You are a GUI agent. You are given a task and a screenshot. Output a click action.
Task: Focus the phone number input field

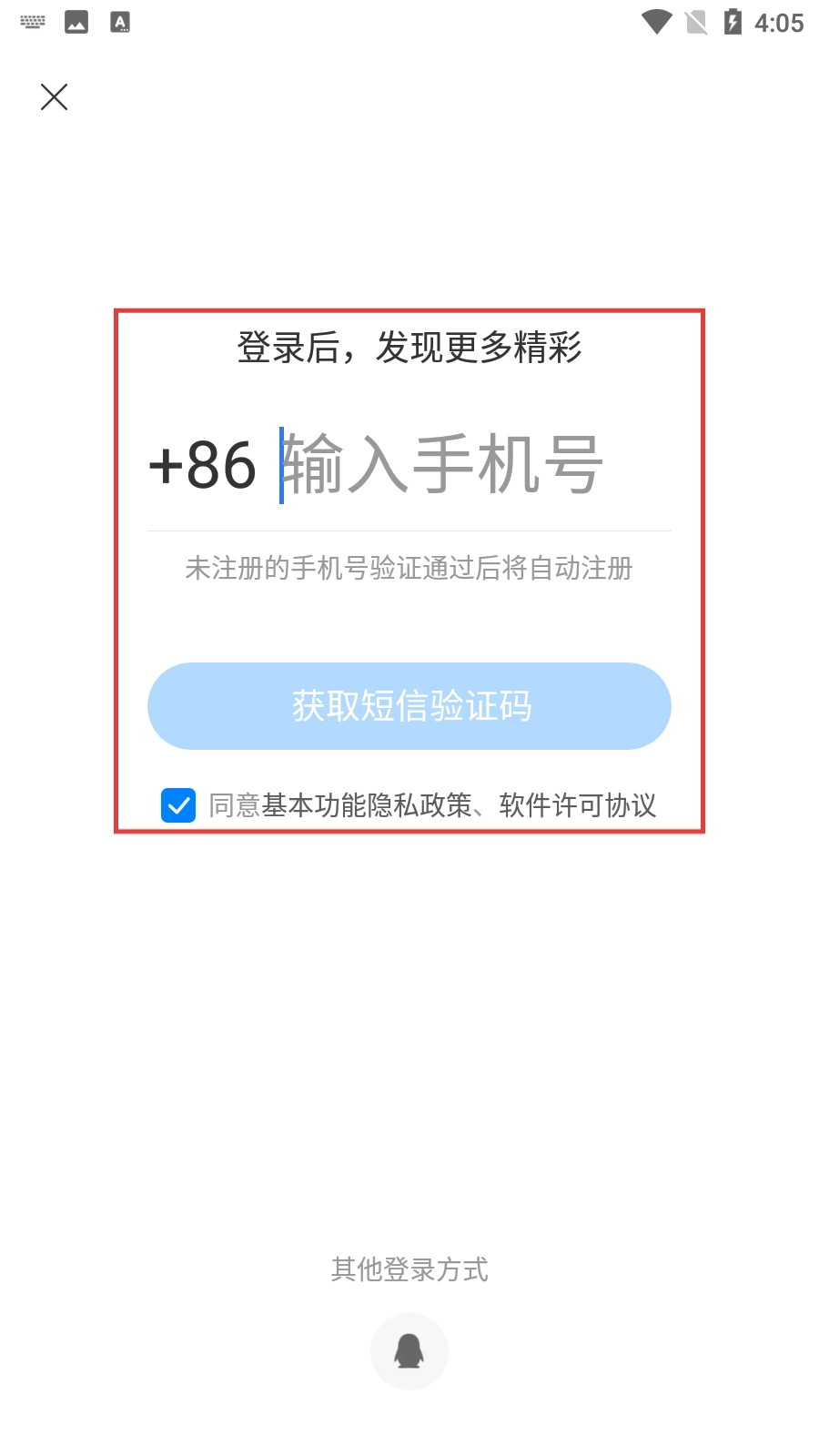(x=473, y=466)
